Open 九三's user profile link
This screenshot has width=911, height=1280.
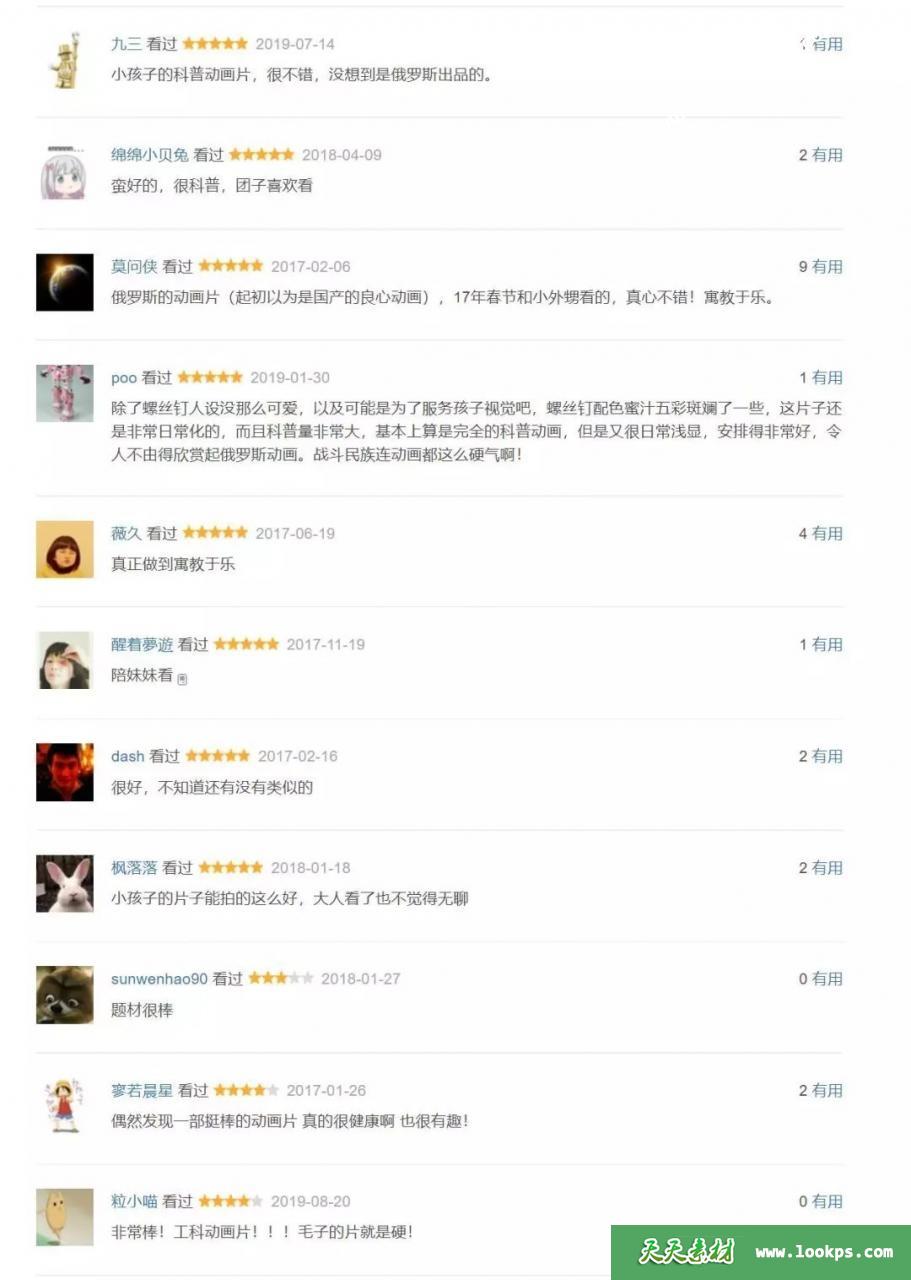(126, 44)
